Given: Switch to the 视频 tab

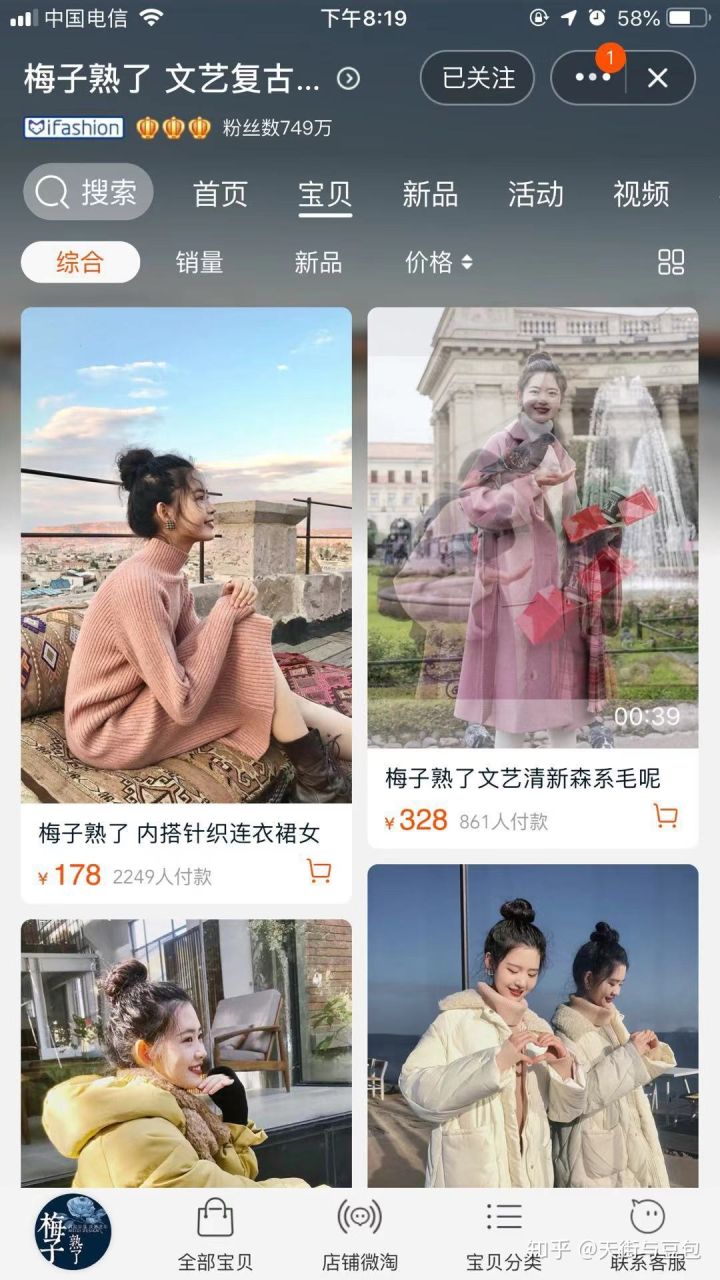Looking at the screenshot, I should coord(639,195).
